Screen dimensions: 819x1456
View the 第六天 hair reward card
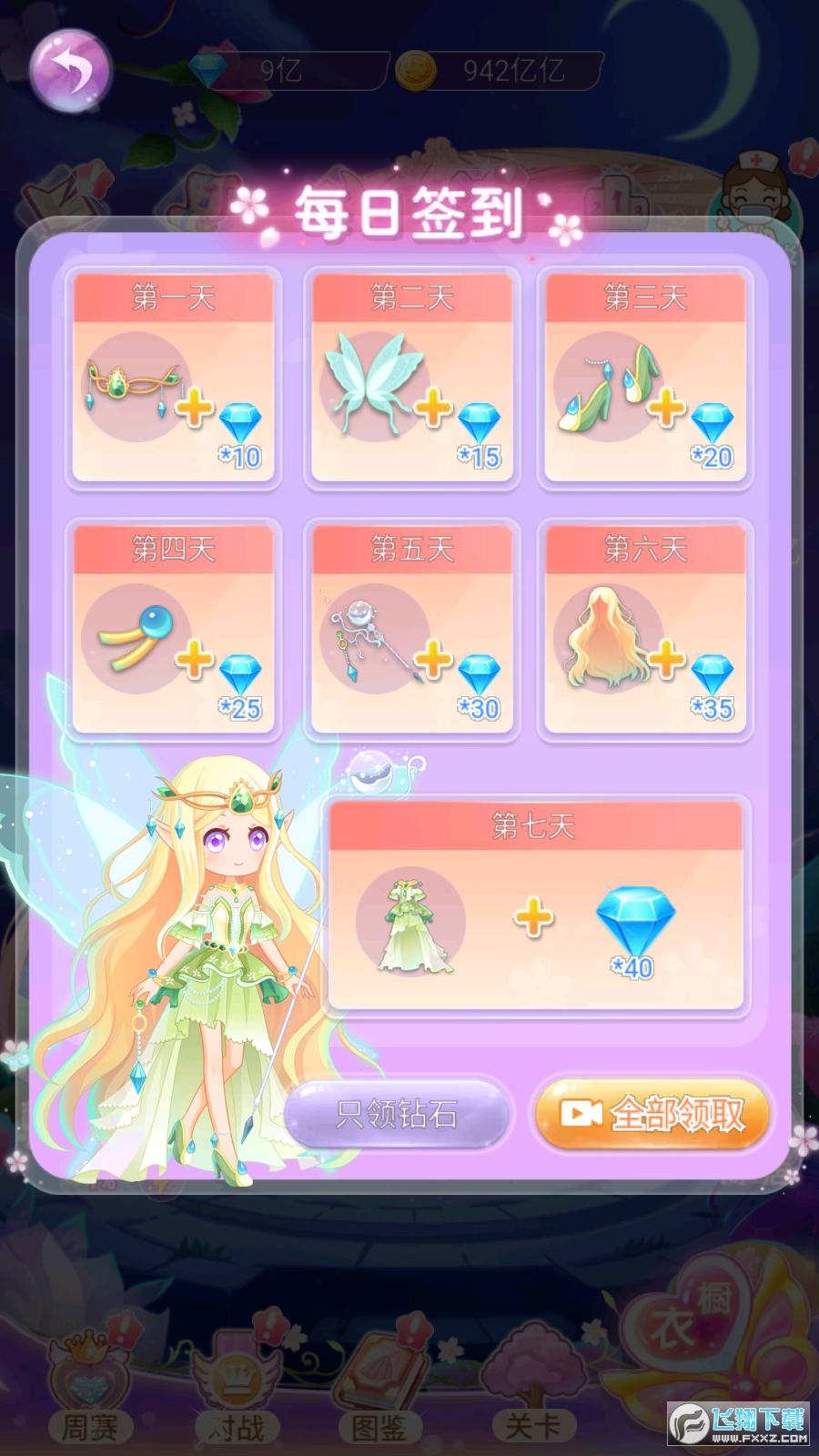(645, 630)
